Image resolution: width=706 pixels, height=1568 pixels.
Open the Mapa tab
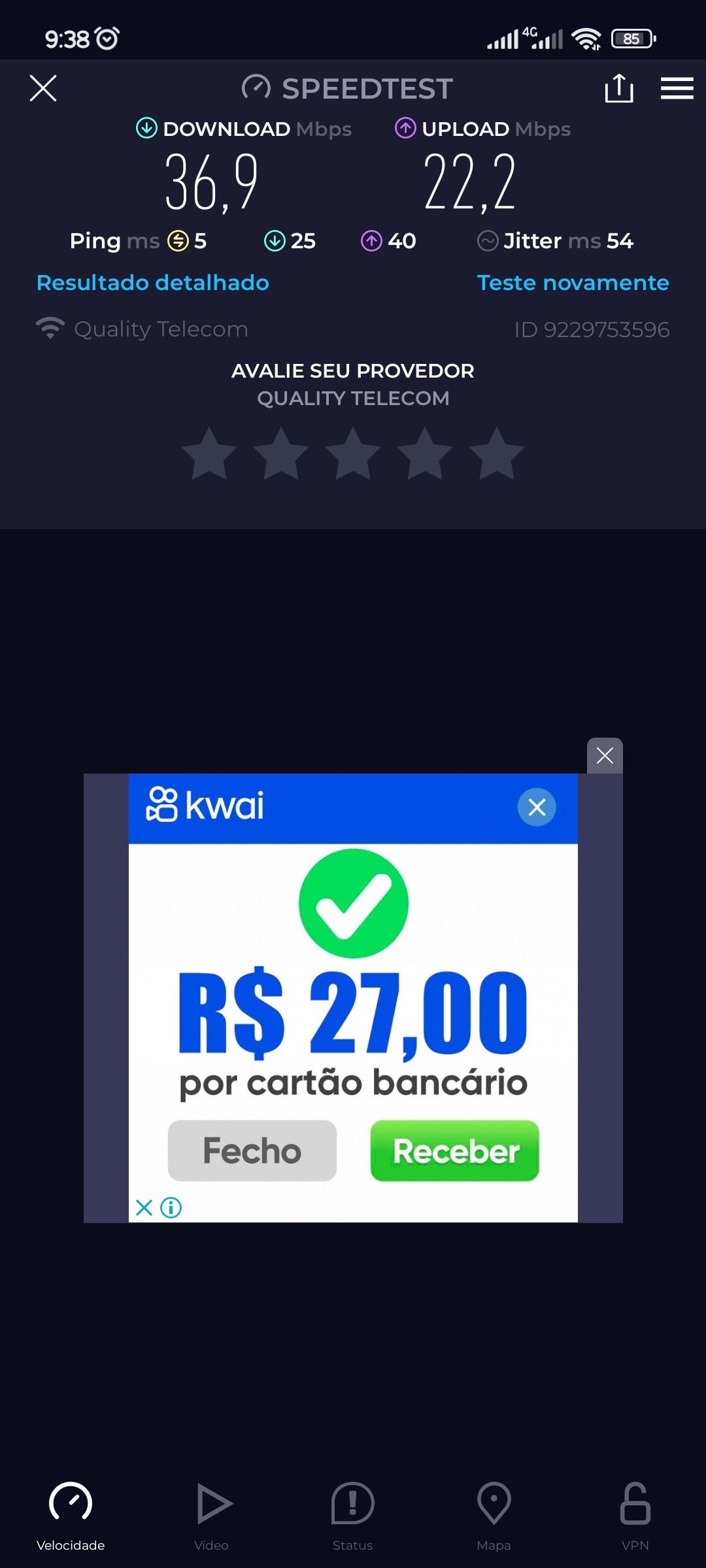[494, 1516]
